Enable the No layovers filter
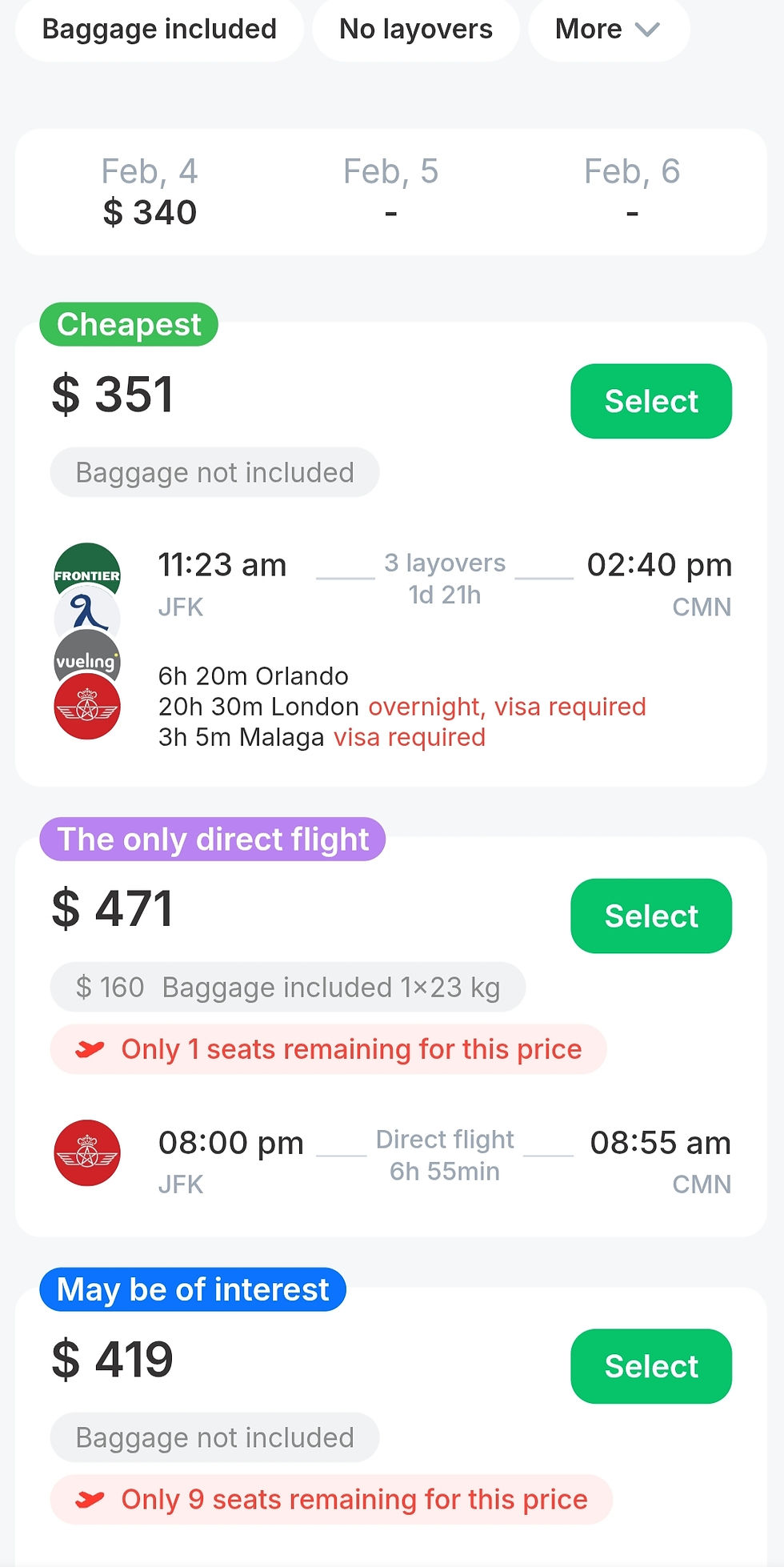Screen dimensions: 784x1567 (x=415, y=29)
